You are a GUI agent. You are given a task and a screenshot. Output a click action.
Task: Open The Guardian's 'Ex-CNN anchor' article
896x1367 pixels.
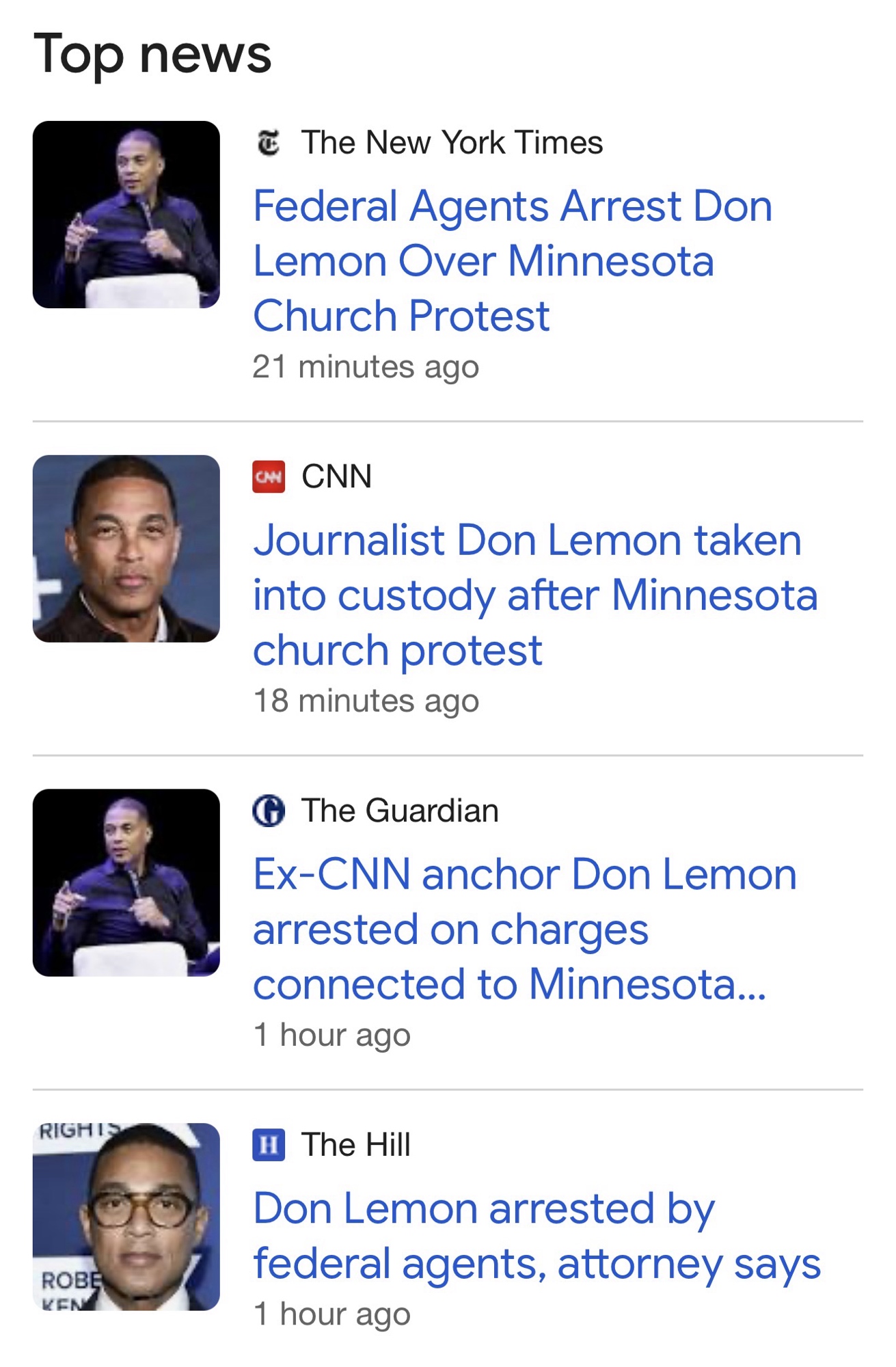pos(524,928)
